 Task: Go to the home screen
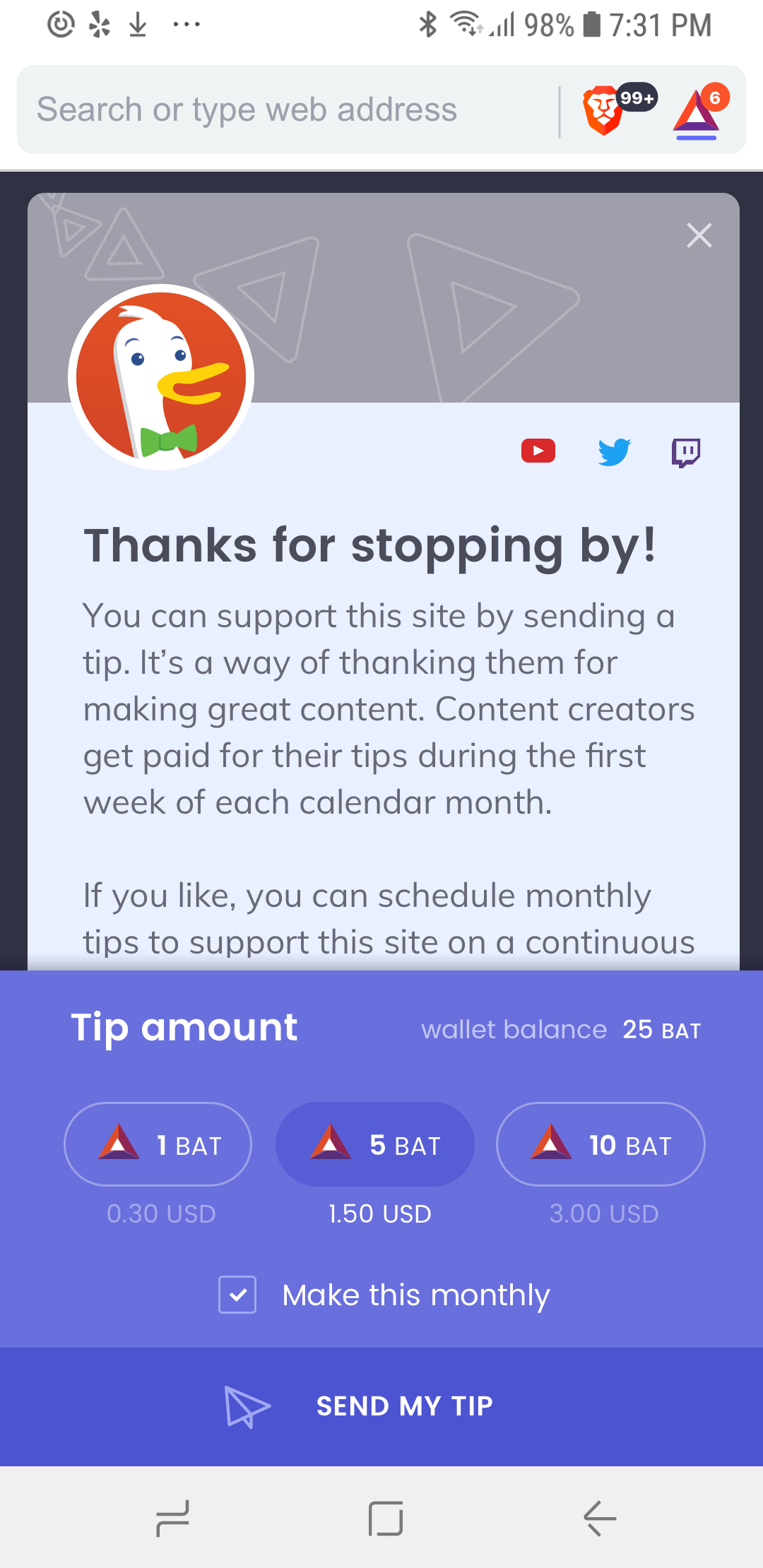(386, 1519)
